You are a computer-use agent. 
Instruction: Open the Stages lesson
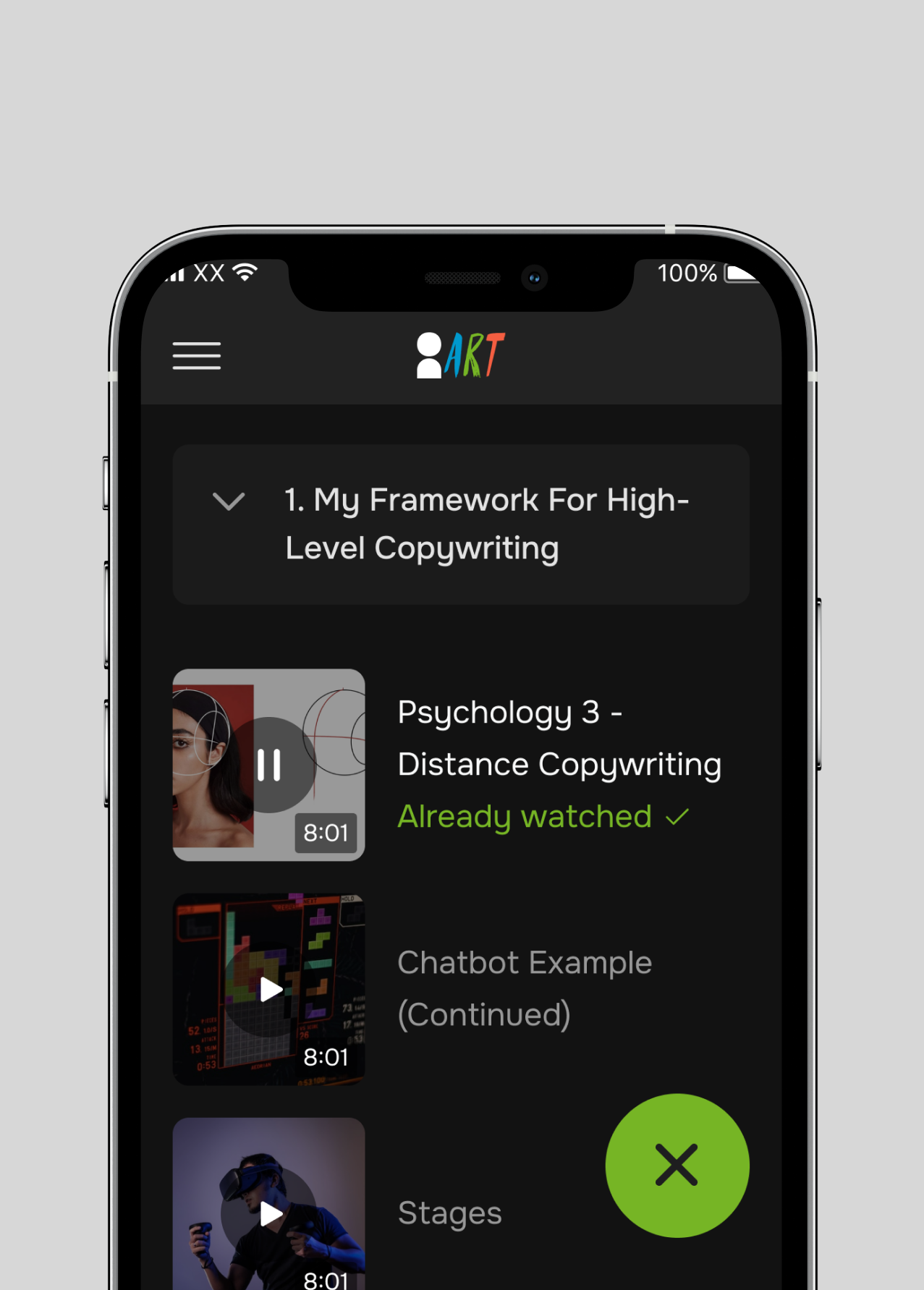point(449,1213)
